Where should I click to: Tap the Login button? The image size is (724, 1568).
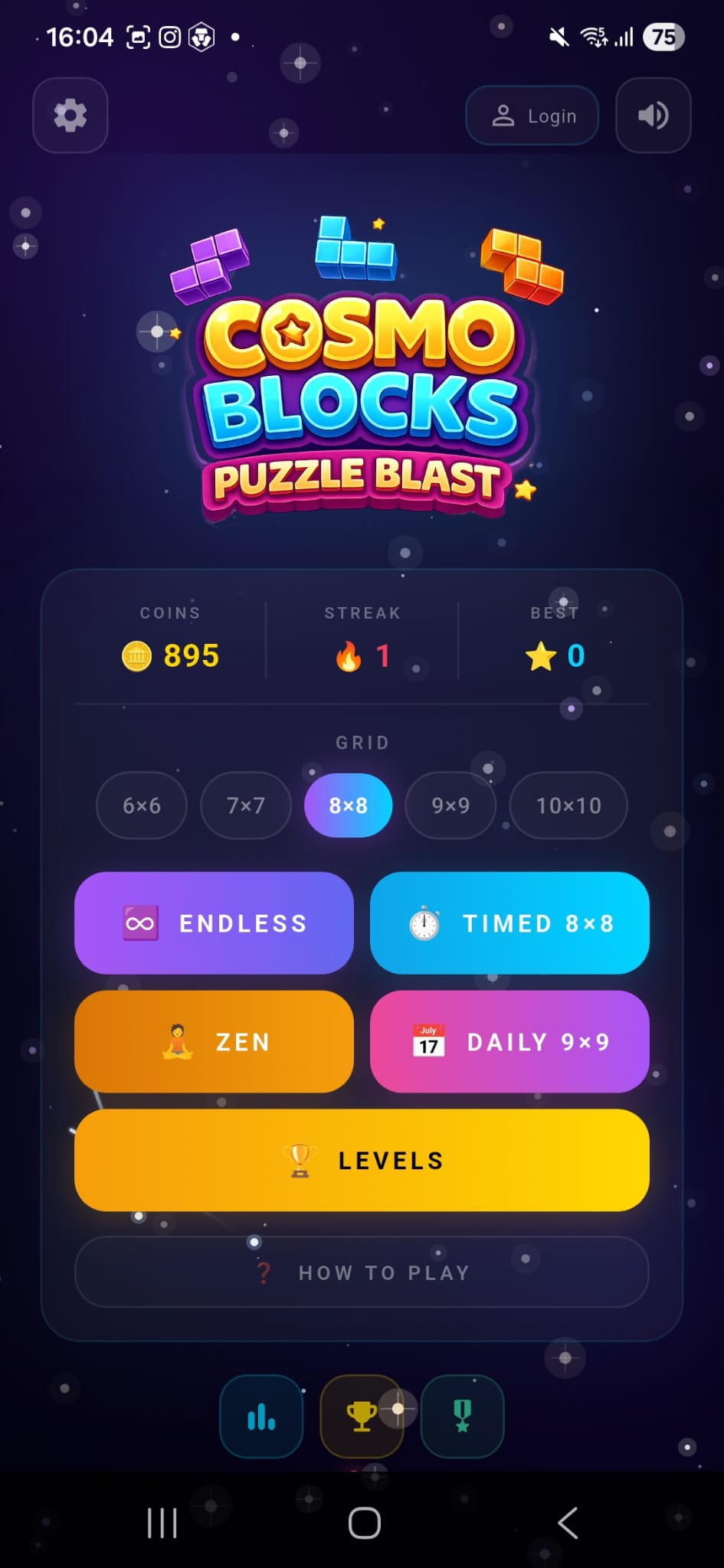tap(532, 116)
